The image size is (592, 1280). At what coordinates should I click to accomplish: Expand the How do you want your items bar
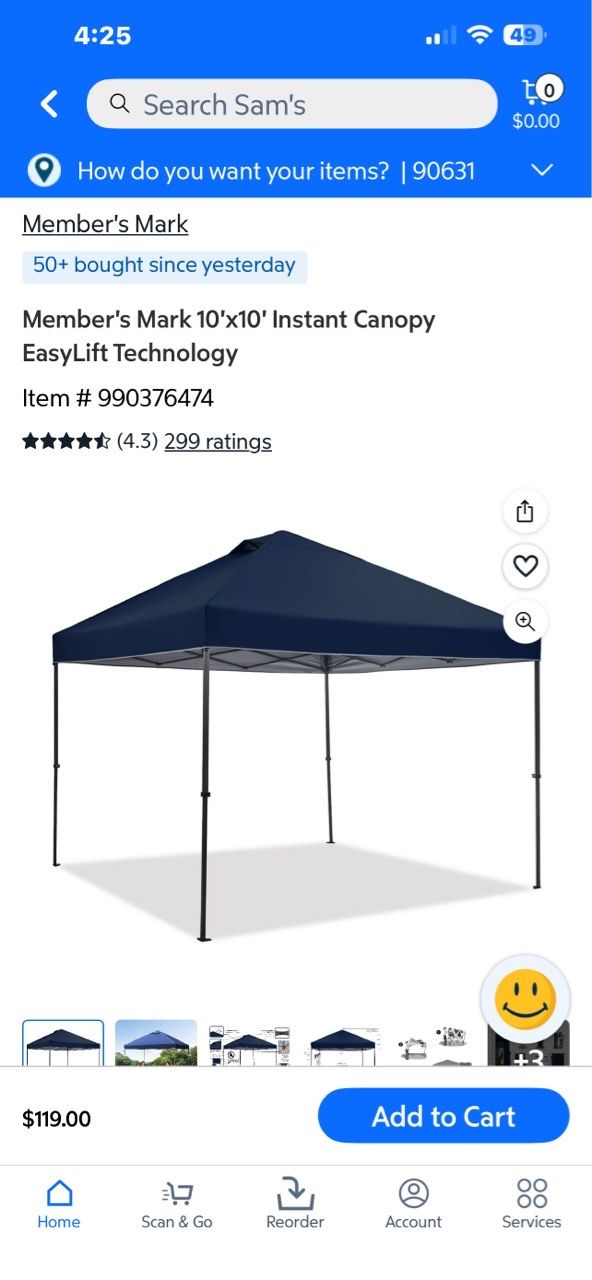point(296,171)
